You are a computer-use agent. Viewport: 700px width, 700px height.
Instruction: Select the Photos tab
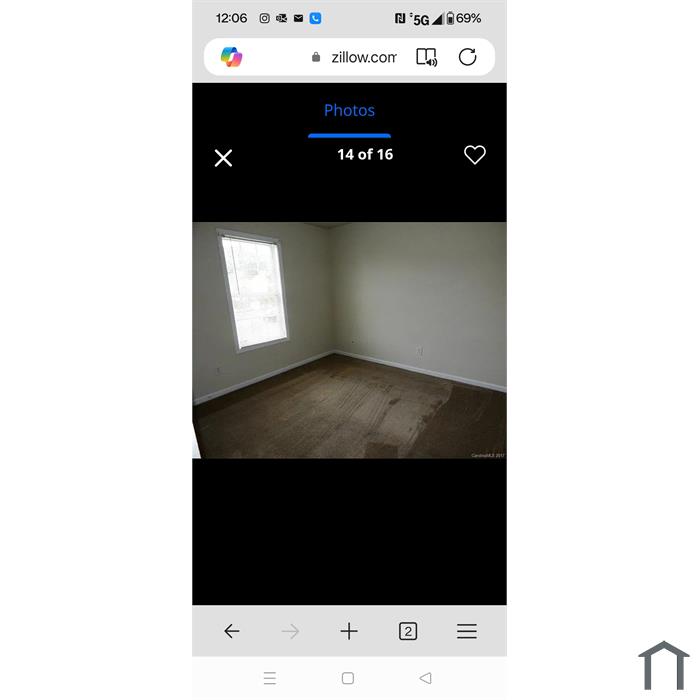point(349,111)
